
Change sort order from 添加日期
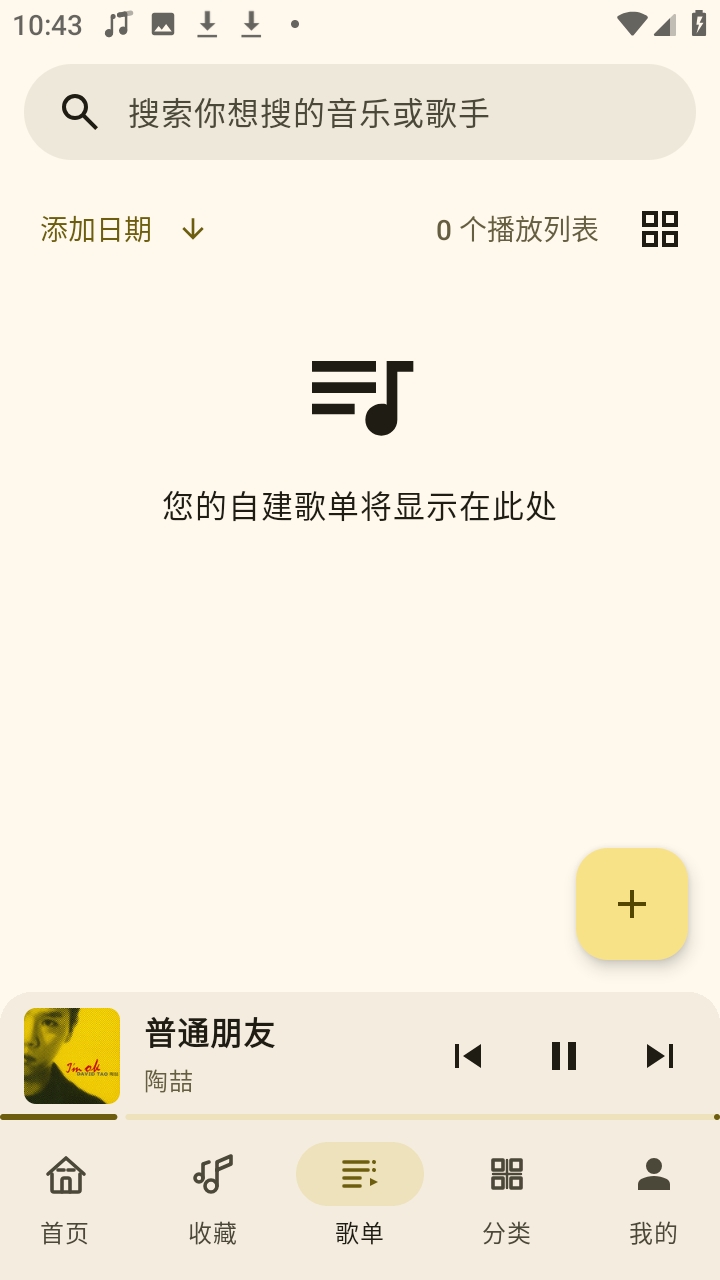coord(96,230)
